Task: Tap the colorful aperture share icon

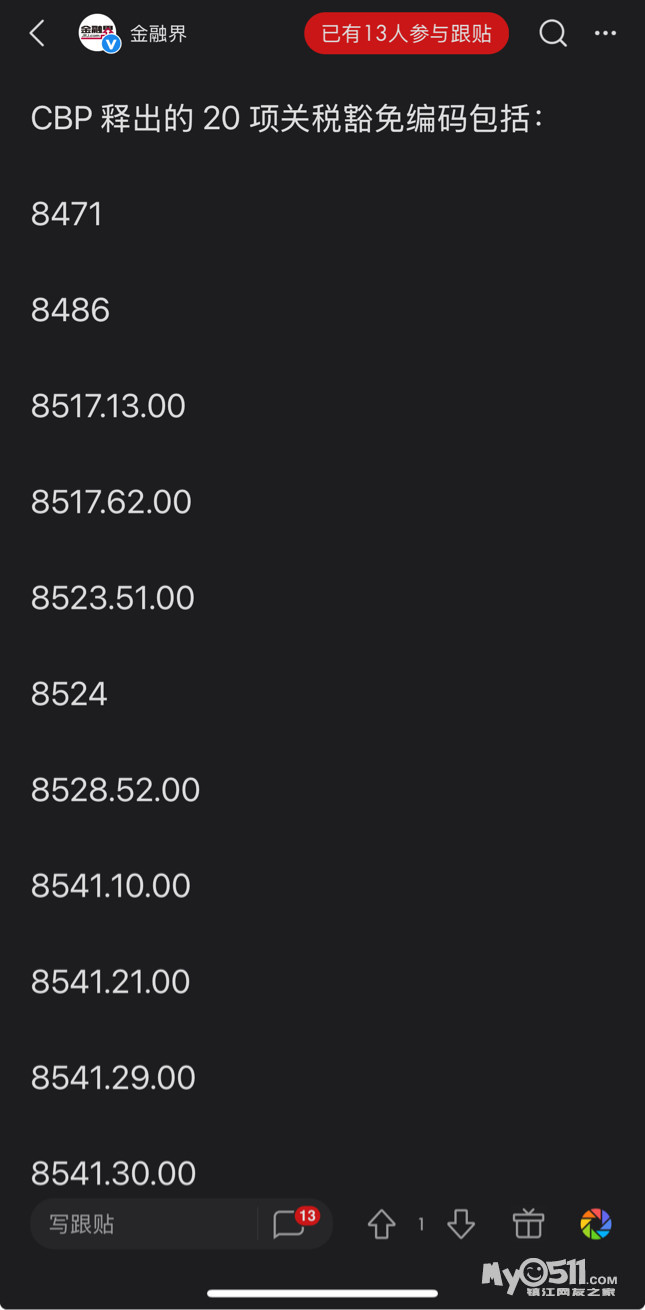Action: (596, 1224)
